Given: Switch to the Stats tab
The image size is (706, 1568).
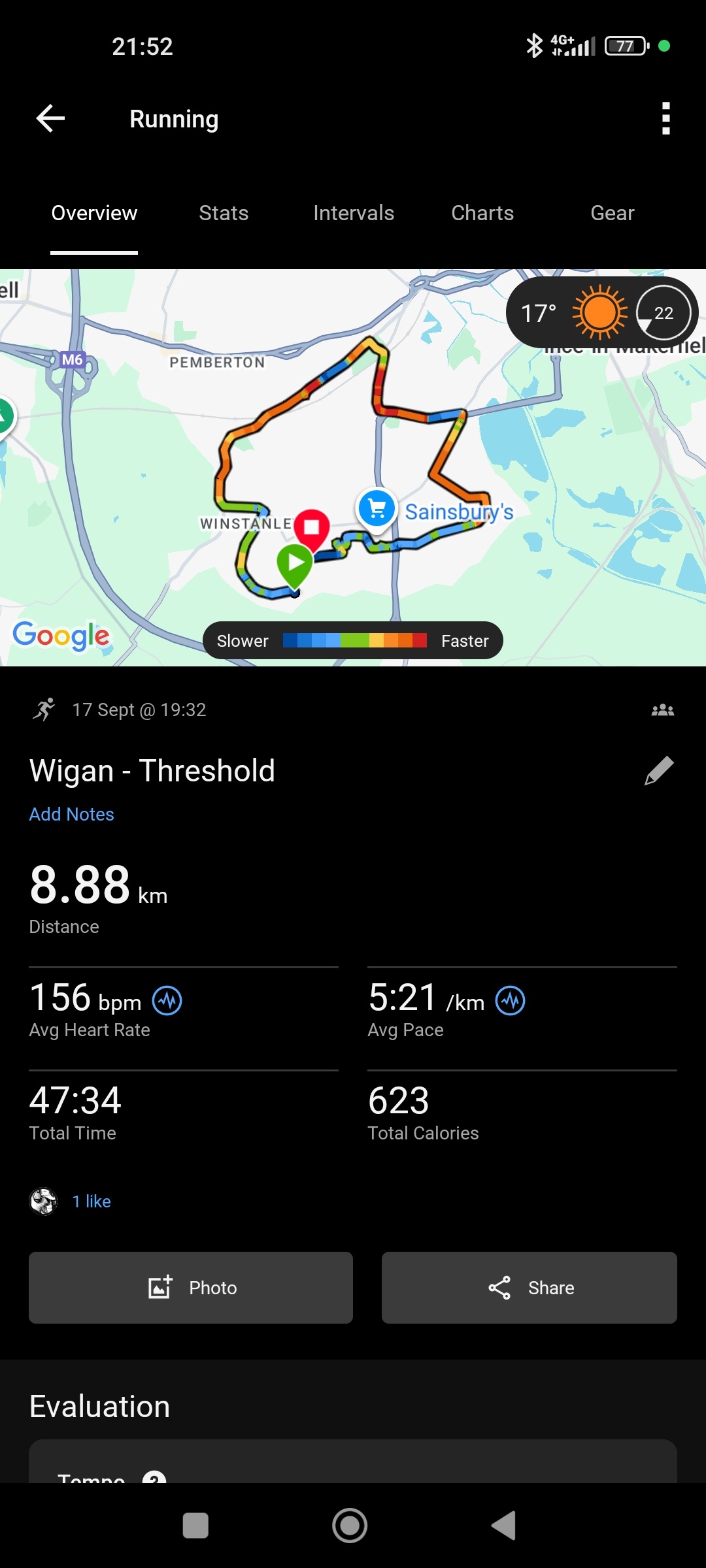Looking at the screenshot, I should [x=224, y=214].
